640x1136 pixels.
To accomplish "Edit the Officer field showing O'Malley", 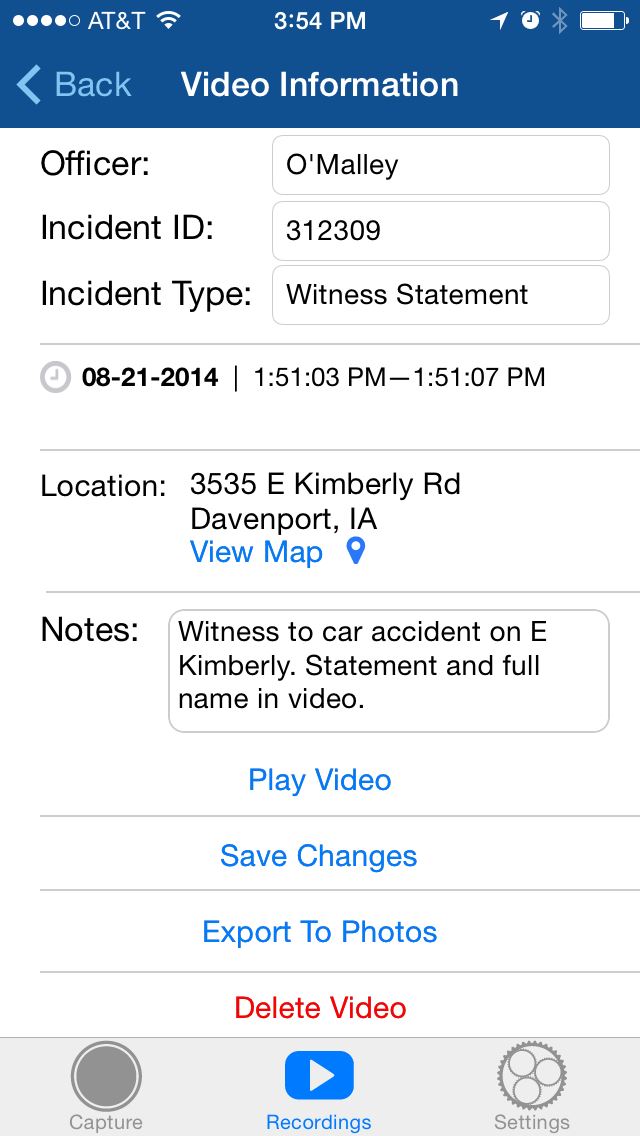I will (x=441, y=165).
